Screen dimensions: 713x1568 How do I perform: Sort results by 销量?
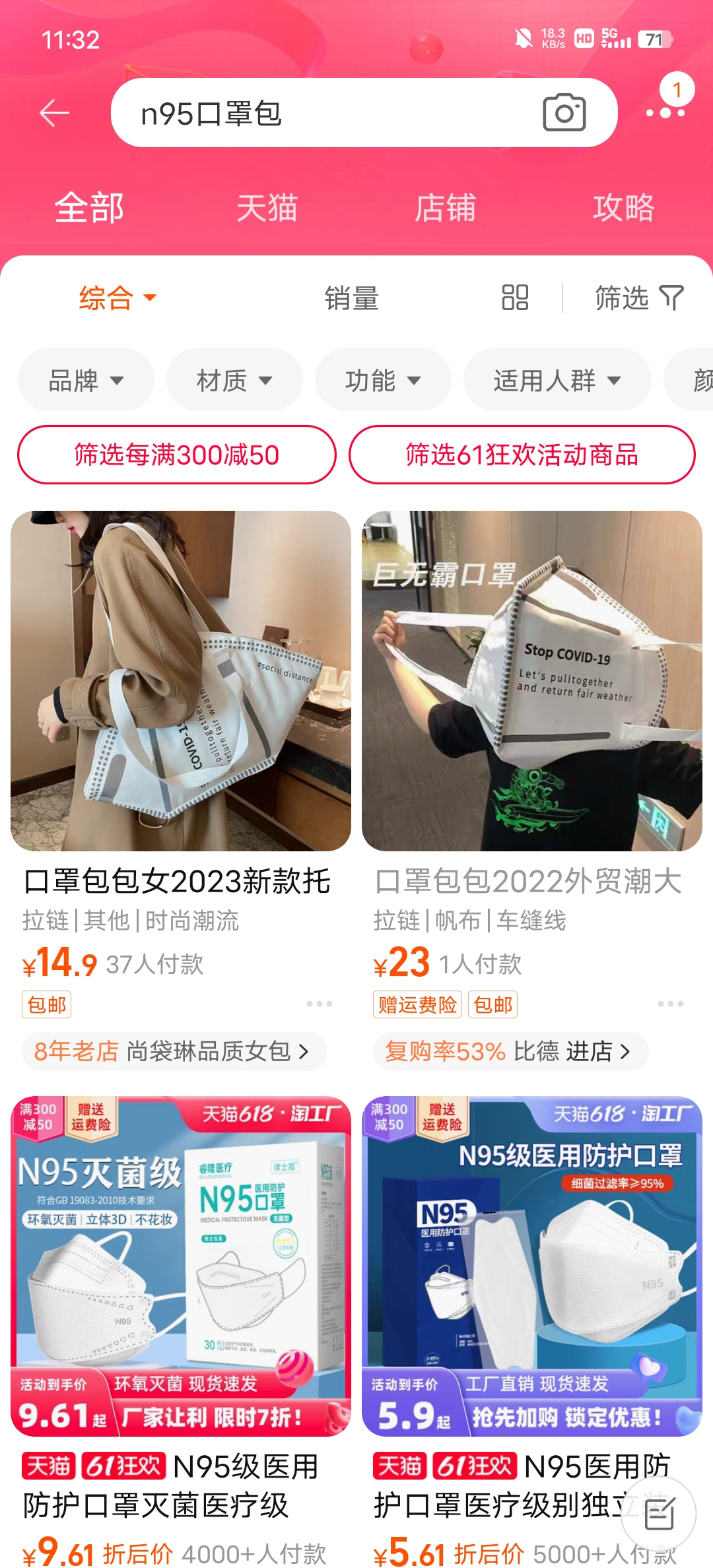[x=351, y=298]
